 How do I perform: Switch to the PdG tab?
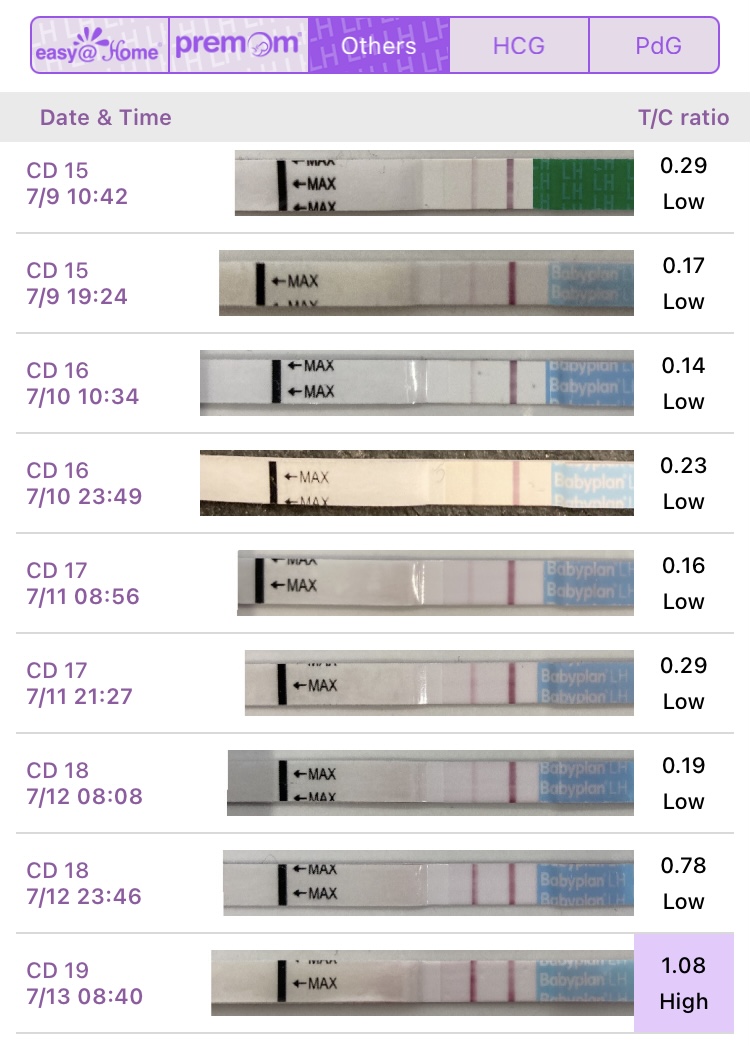(x=653, y=45)
